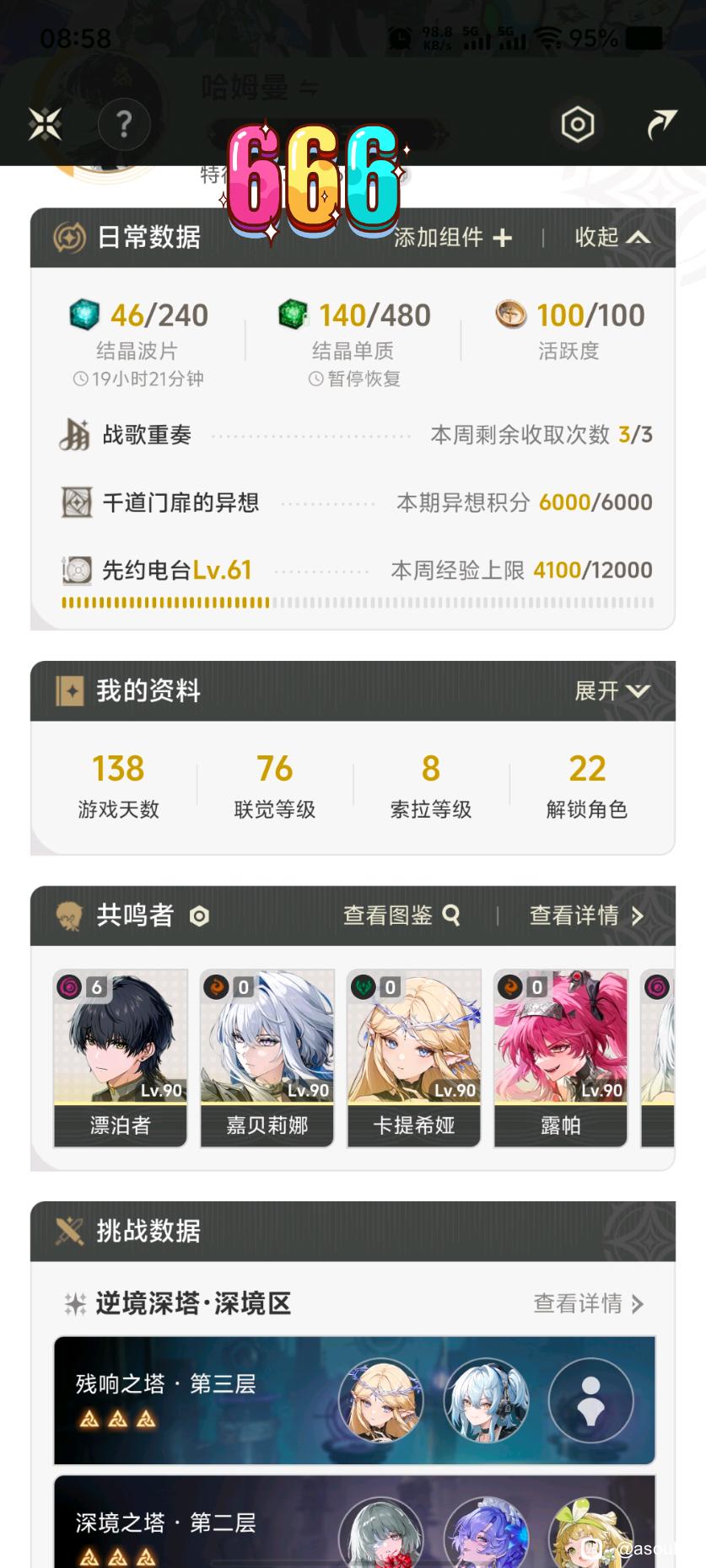Image resolution: width=706 pixels, height=1568 pixels.
Task: Open character card 嘉贝莉娜
Action: click(x=267, y=1058)
